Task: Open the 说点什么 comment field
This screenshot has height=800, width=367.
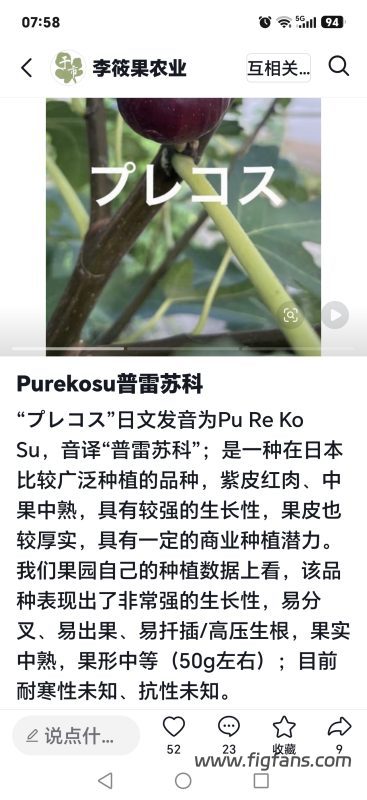Action: coord(76,735)
